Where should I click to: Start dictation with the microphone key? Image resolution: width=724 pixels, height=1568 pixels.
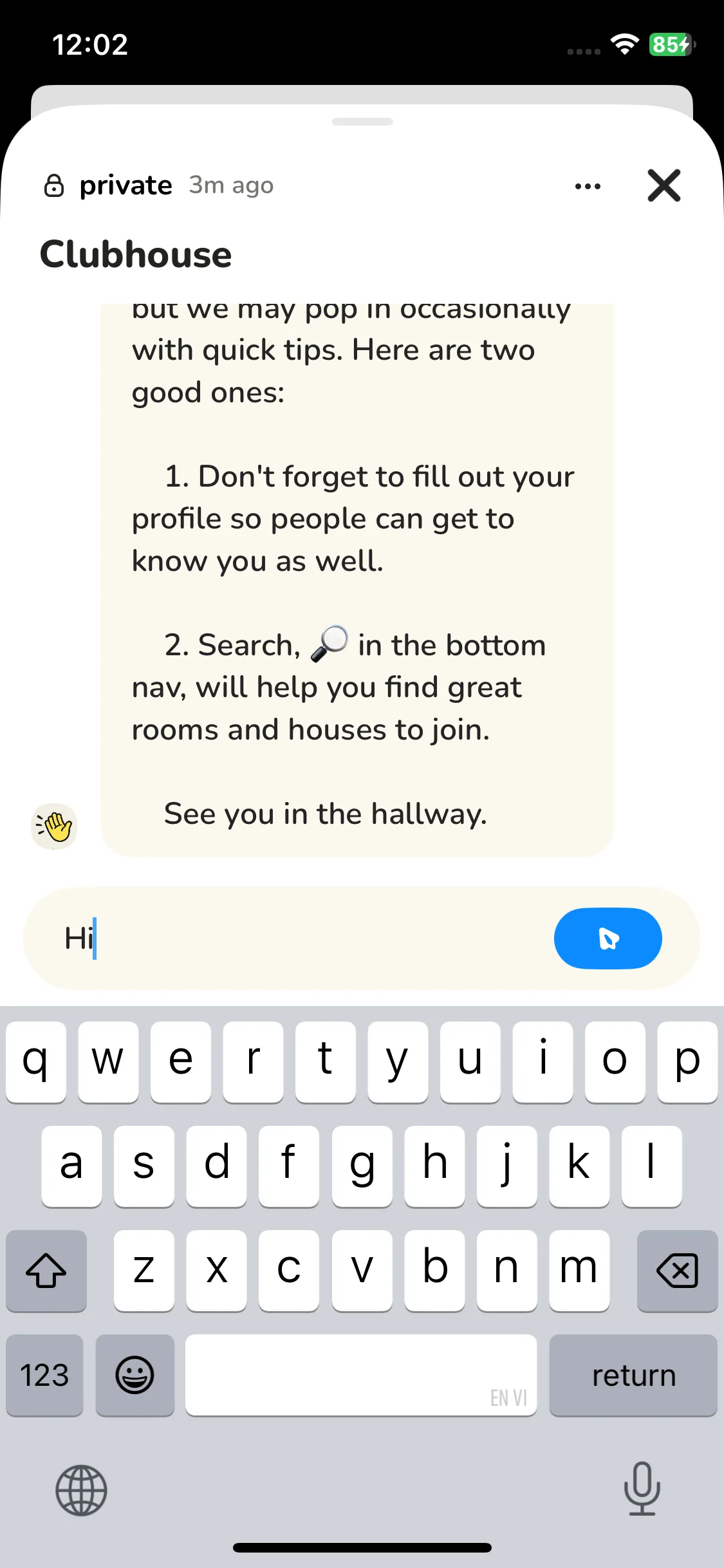[x=642, y=1488]
